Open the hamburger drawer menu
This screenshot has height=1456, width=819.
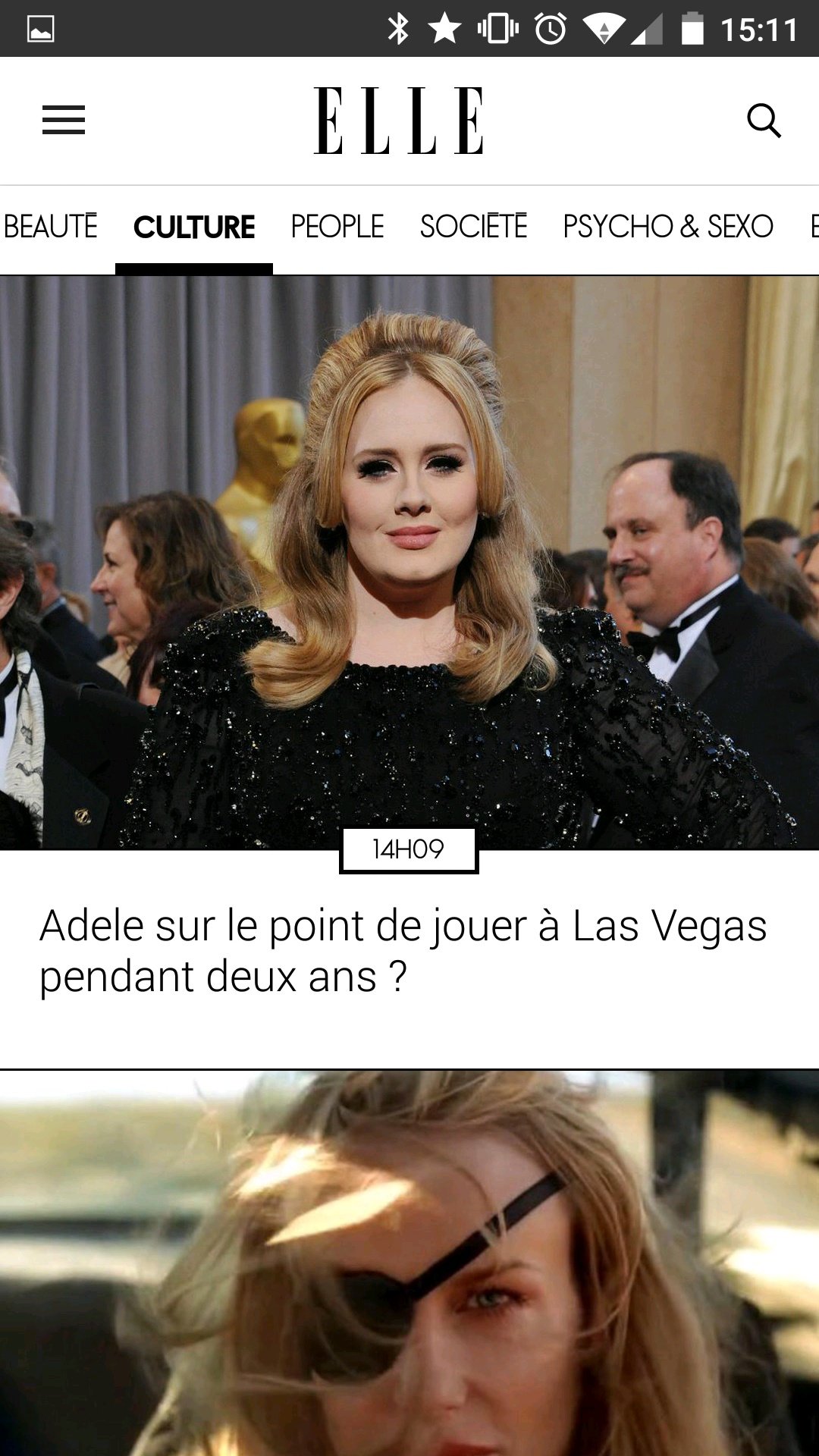64,120
